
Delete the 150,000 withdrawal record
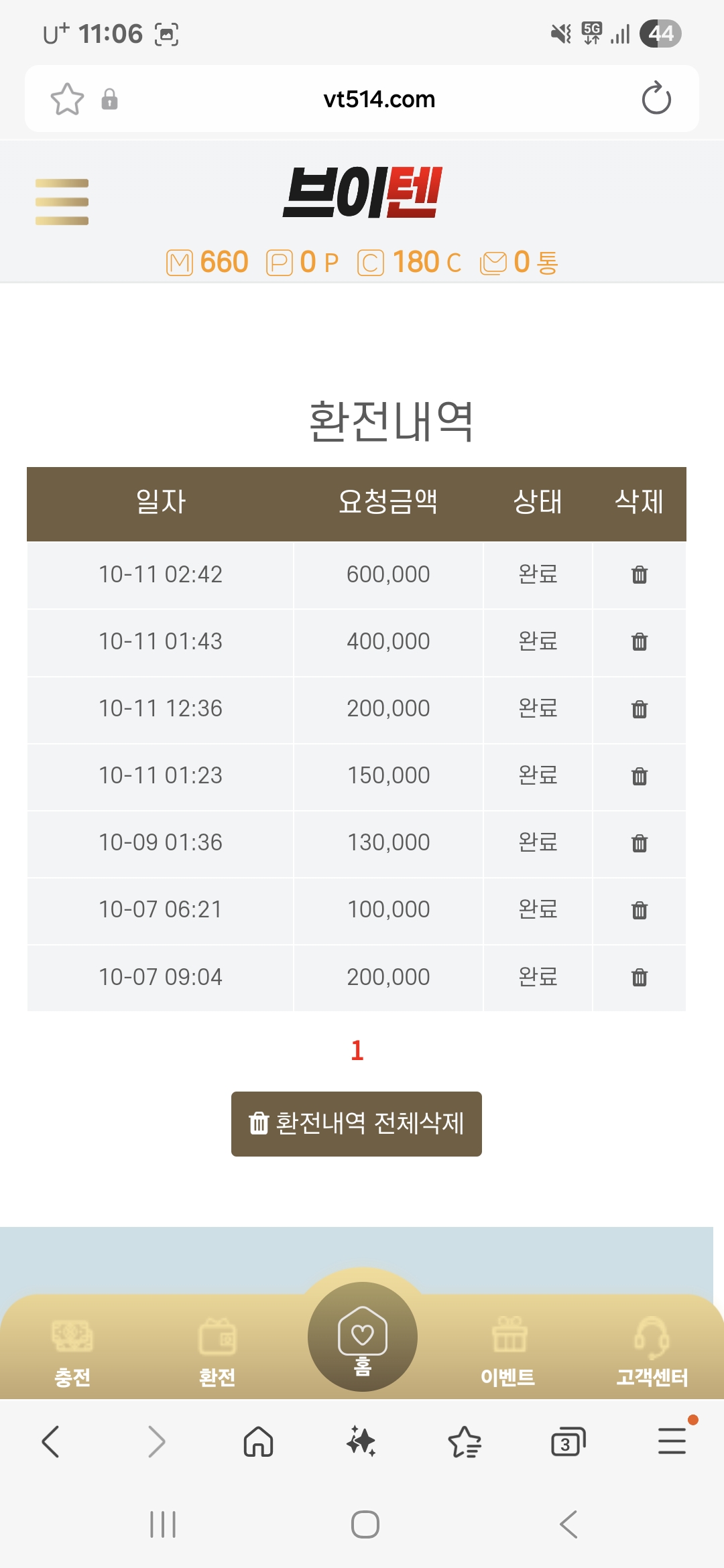pos(640,776)
